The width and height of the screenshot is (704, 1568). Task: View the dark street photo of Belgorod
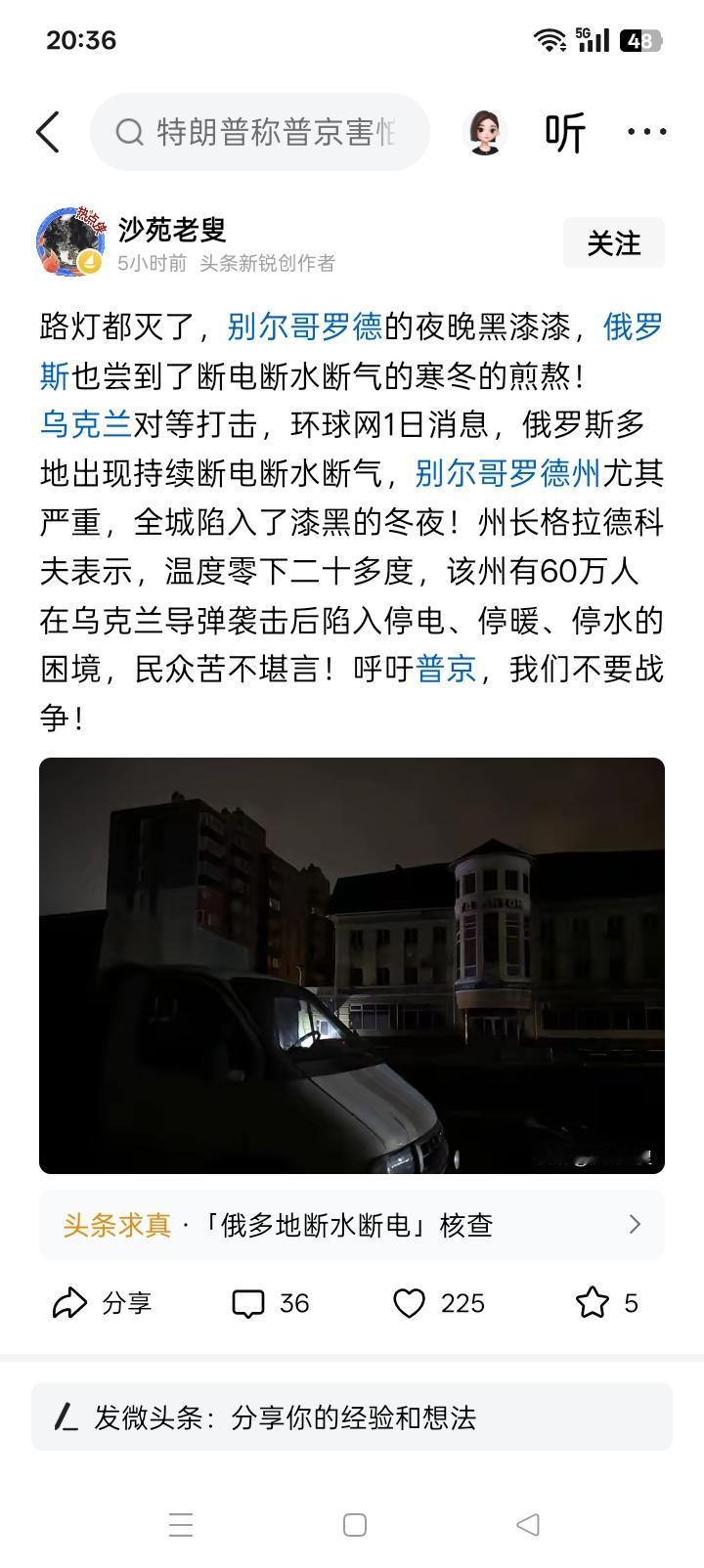(350, 965)
